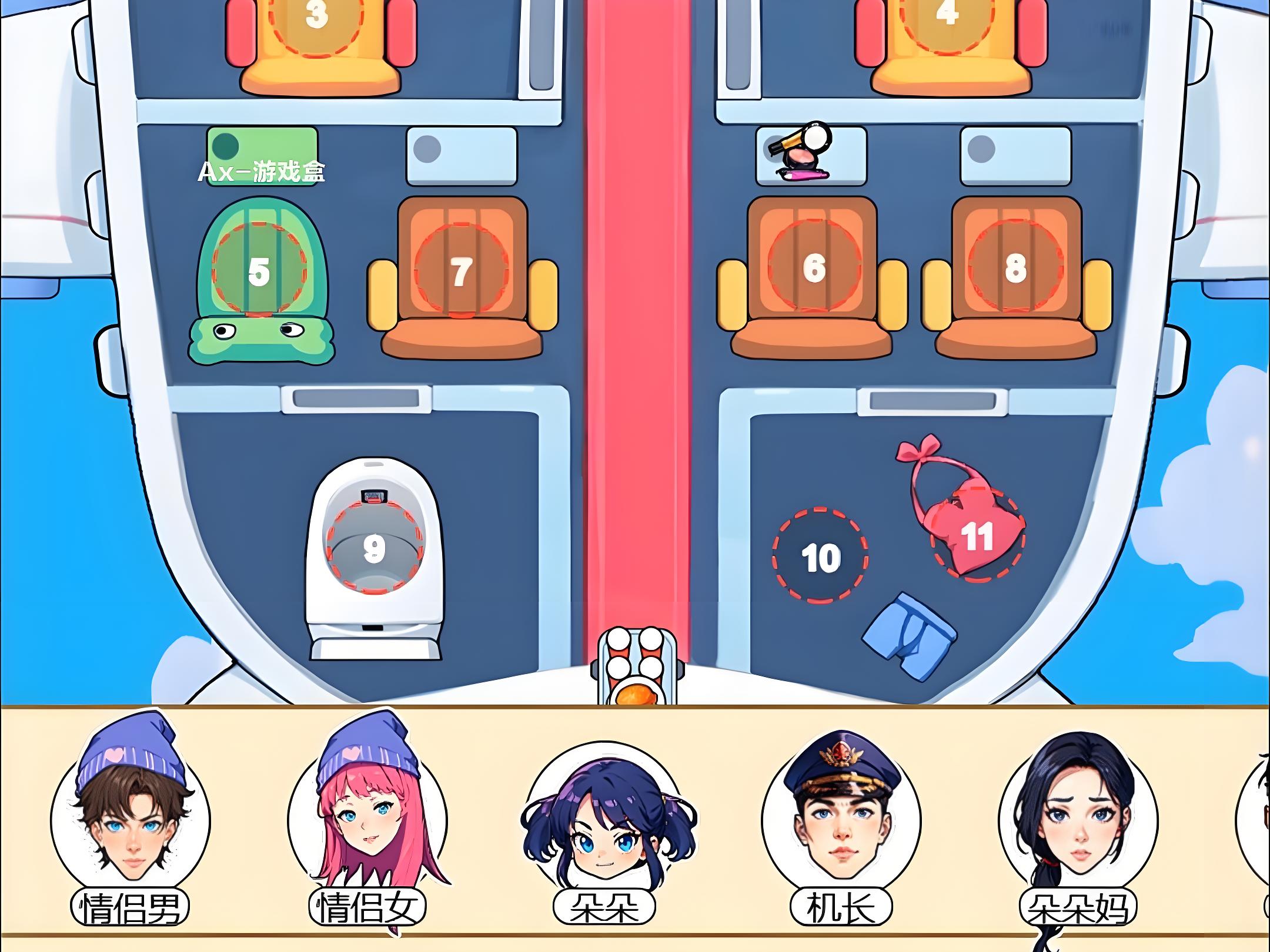The height and width of the screenshot is (952, 1270).
Task: Tap the yellow seat numbered 4
Action: pyautogui.click(x=948, y=15)
